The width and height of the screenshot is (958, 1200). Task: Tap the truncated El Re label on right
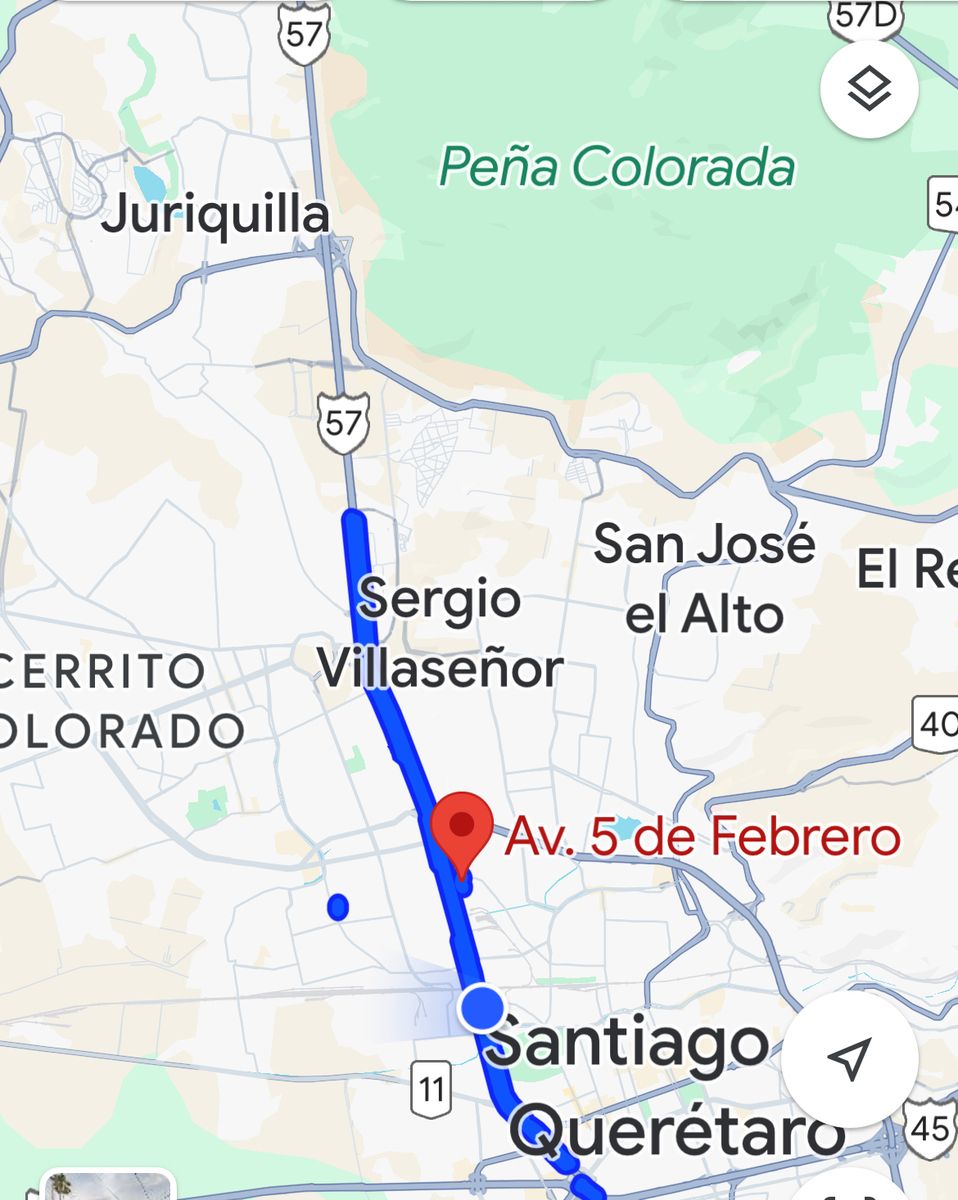[905, 570]
